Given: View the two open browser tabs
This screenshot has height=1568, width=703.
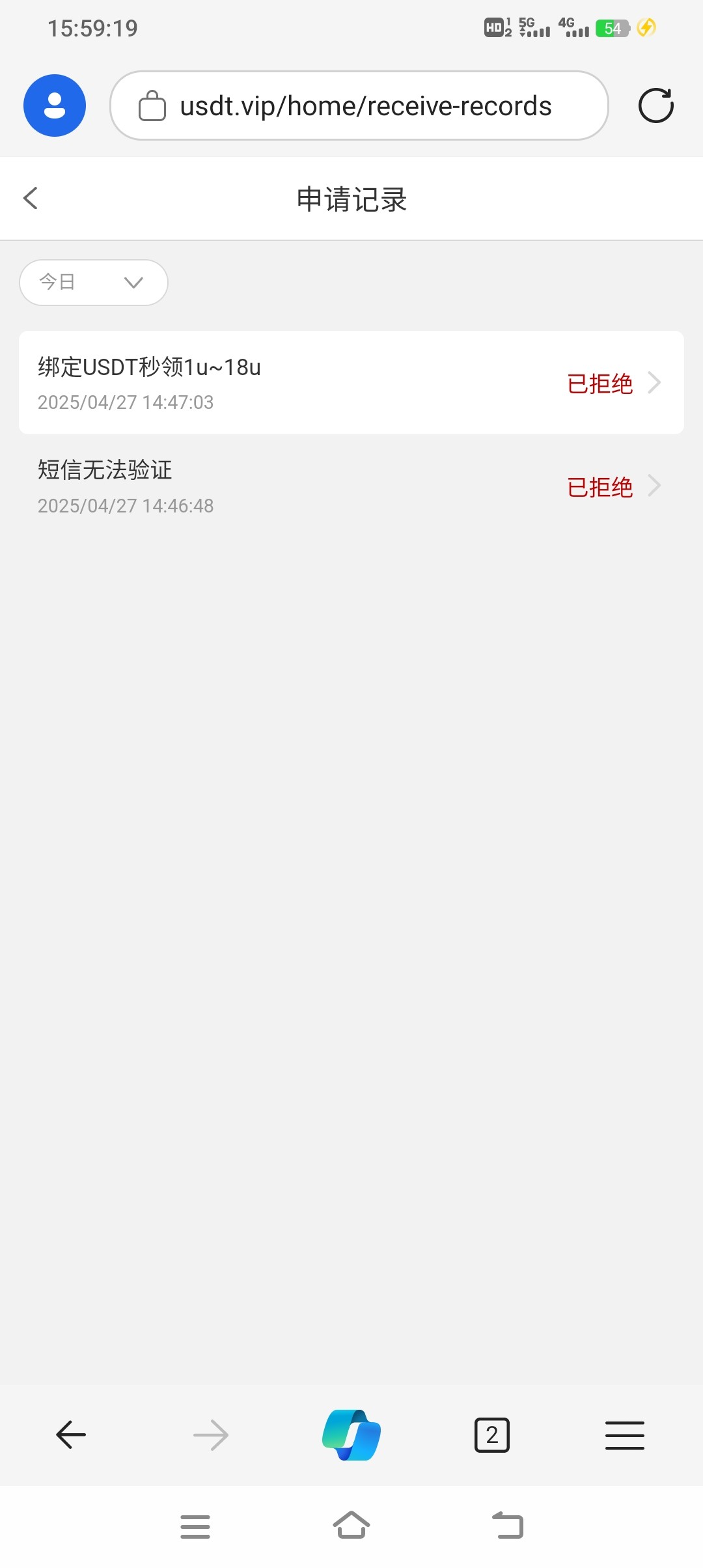Looking at the screenshot, I should click(492, 1435).
